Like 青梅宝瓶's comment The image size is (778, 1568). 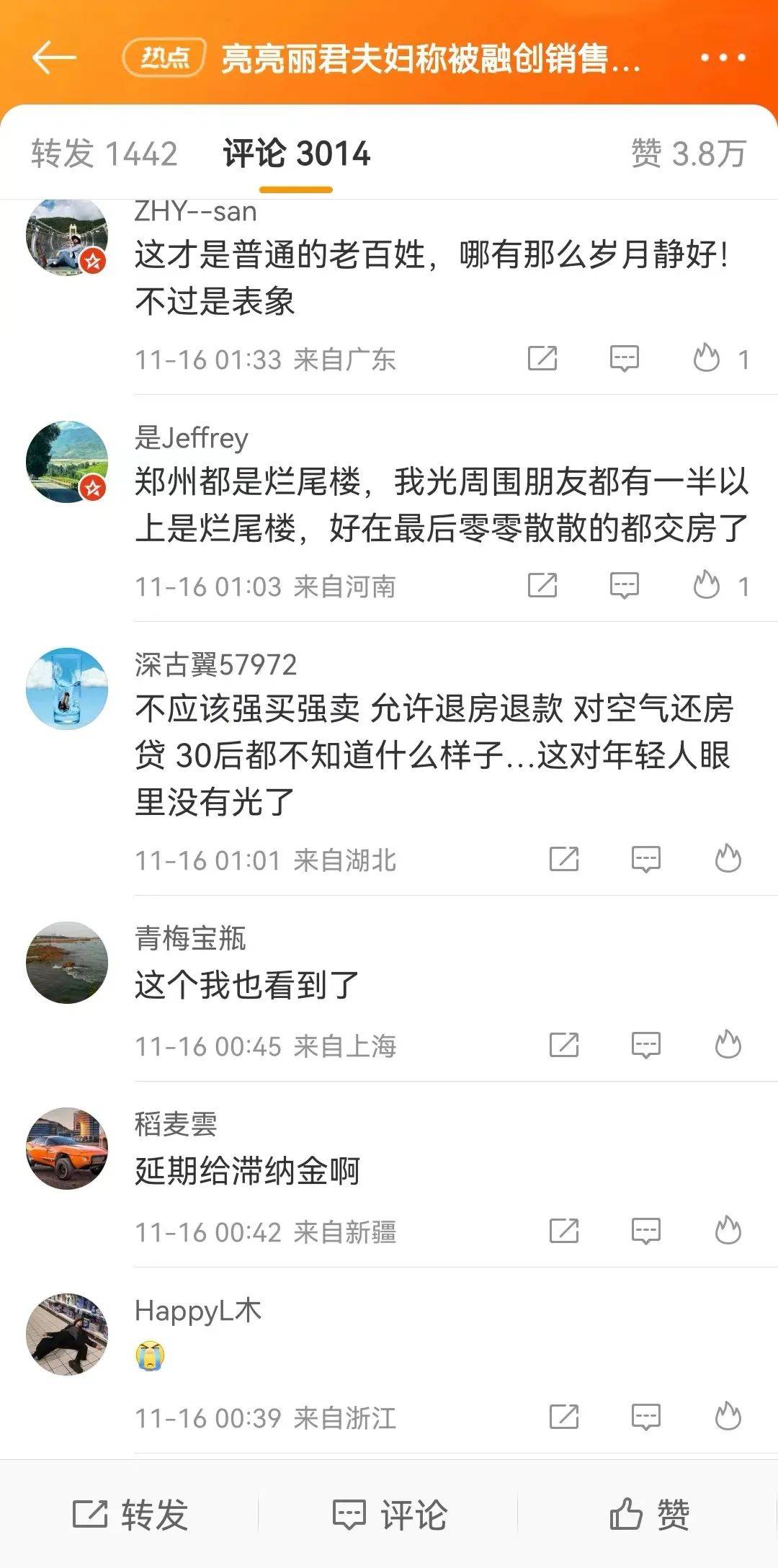point(728,1045)
